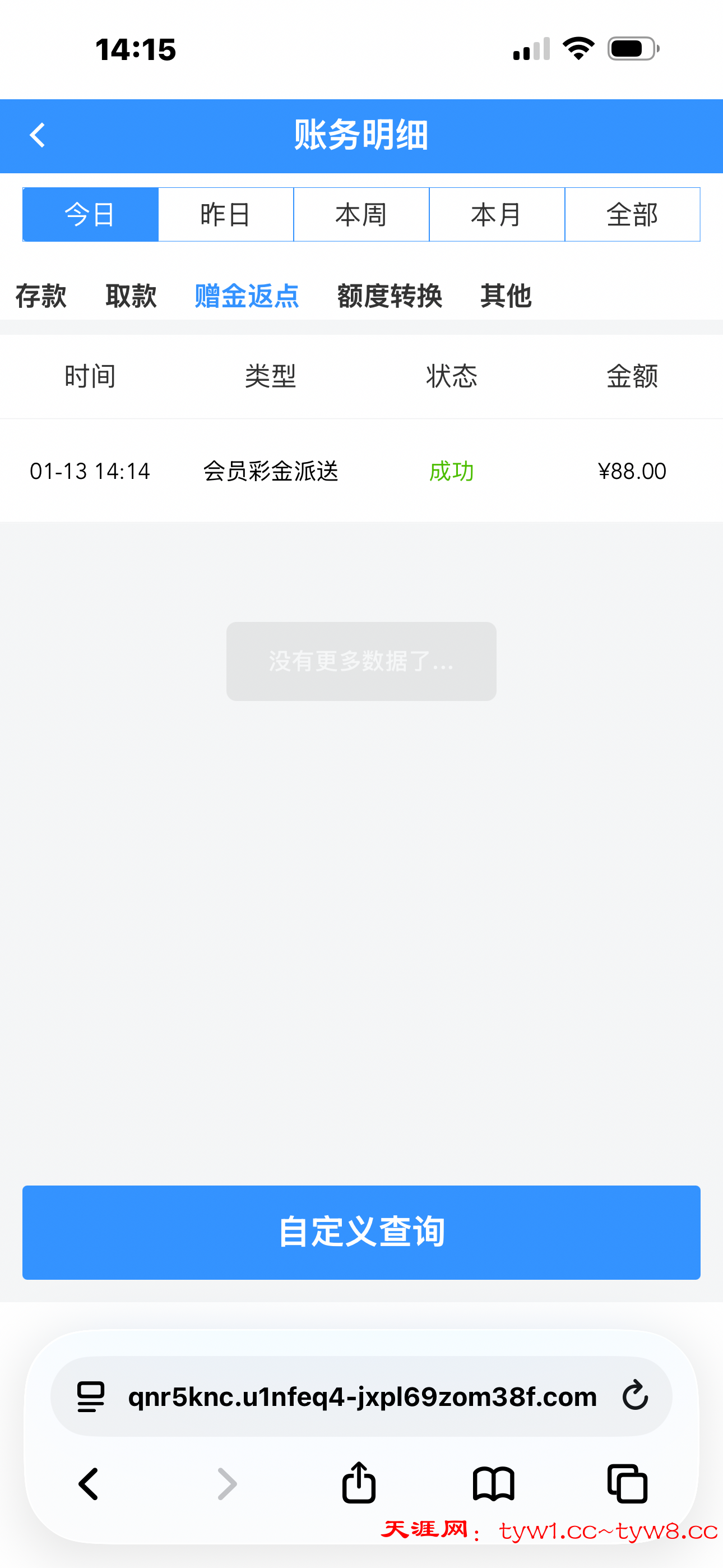
Task: Open the browser bookmarks
Action: (x=494, y=1483)
